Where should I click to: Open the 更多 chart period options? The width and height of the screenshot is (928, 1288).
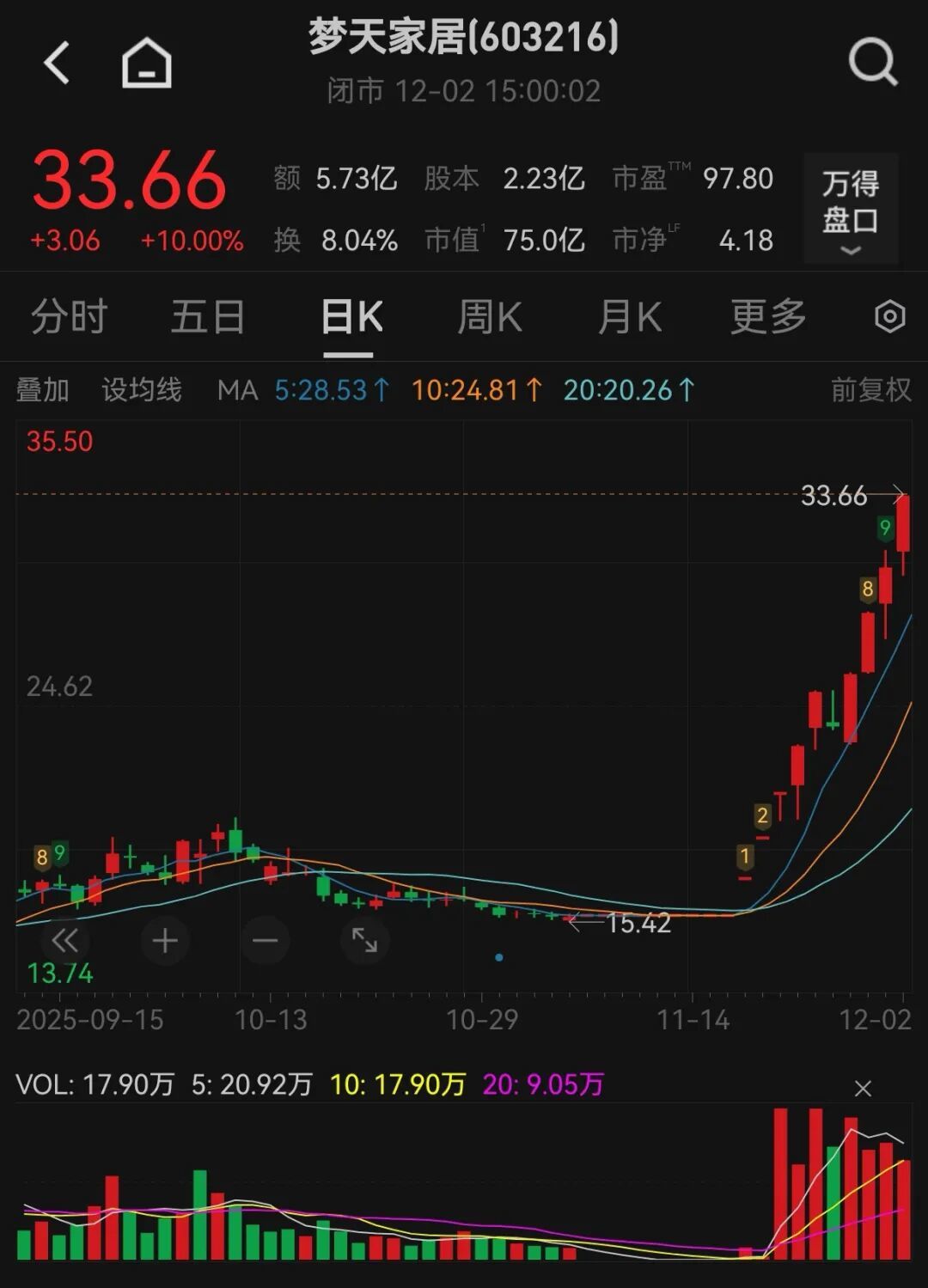(x=767, y=317)
